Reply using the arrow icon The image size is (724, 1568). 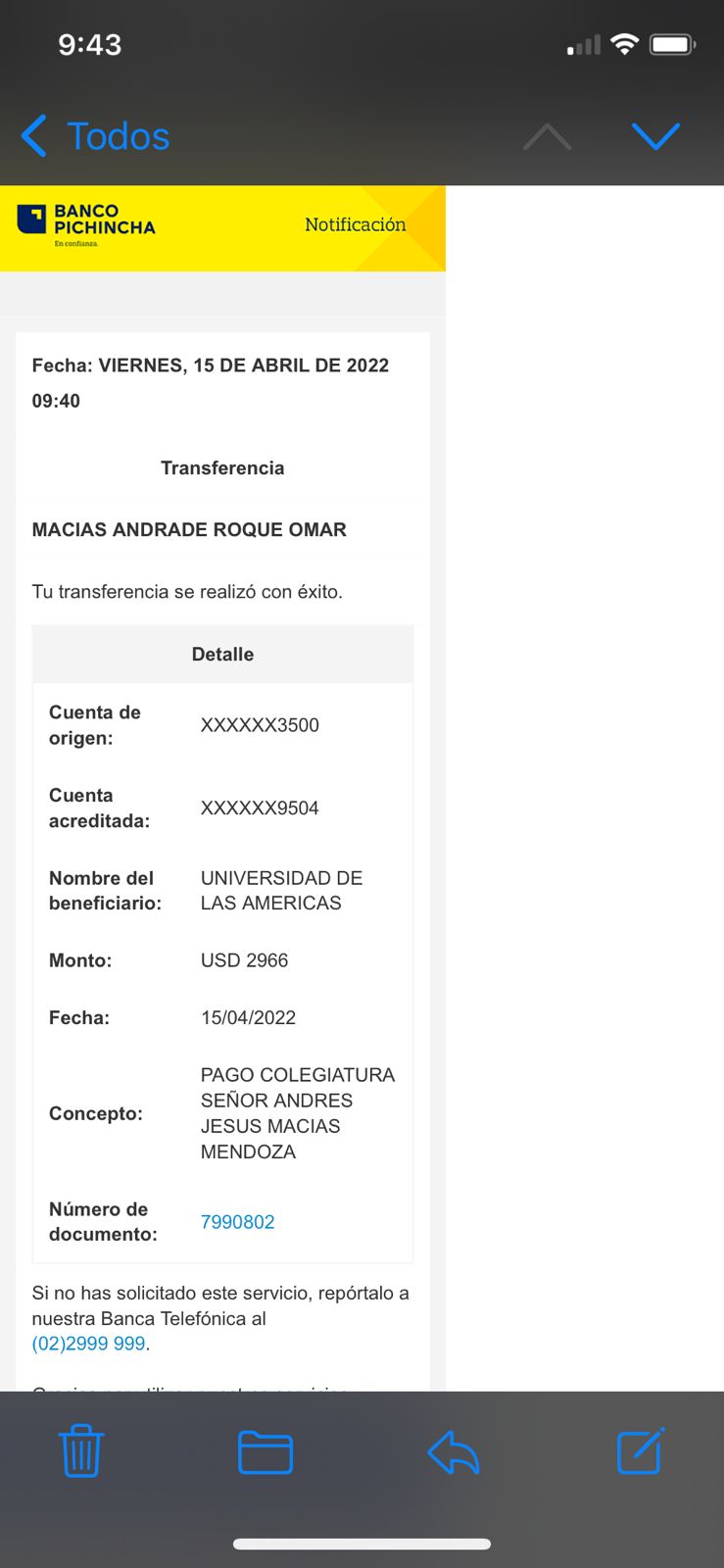(x=454, y=1451)
